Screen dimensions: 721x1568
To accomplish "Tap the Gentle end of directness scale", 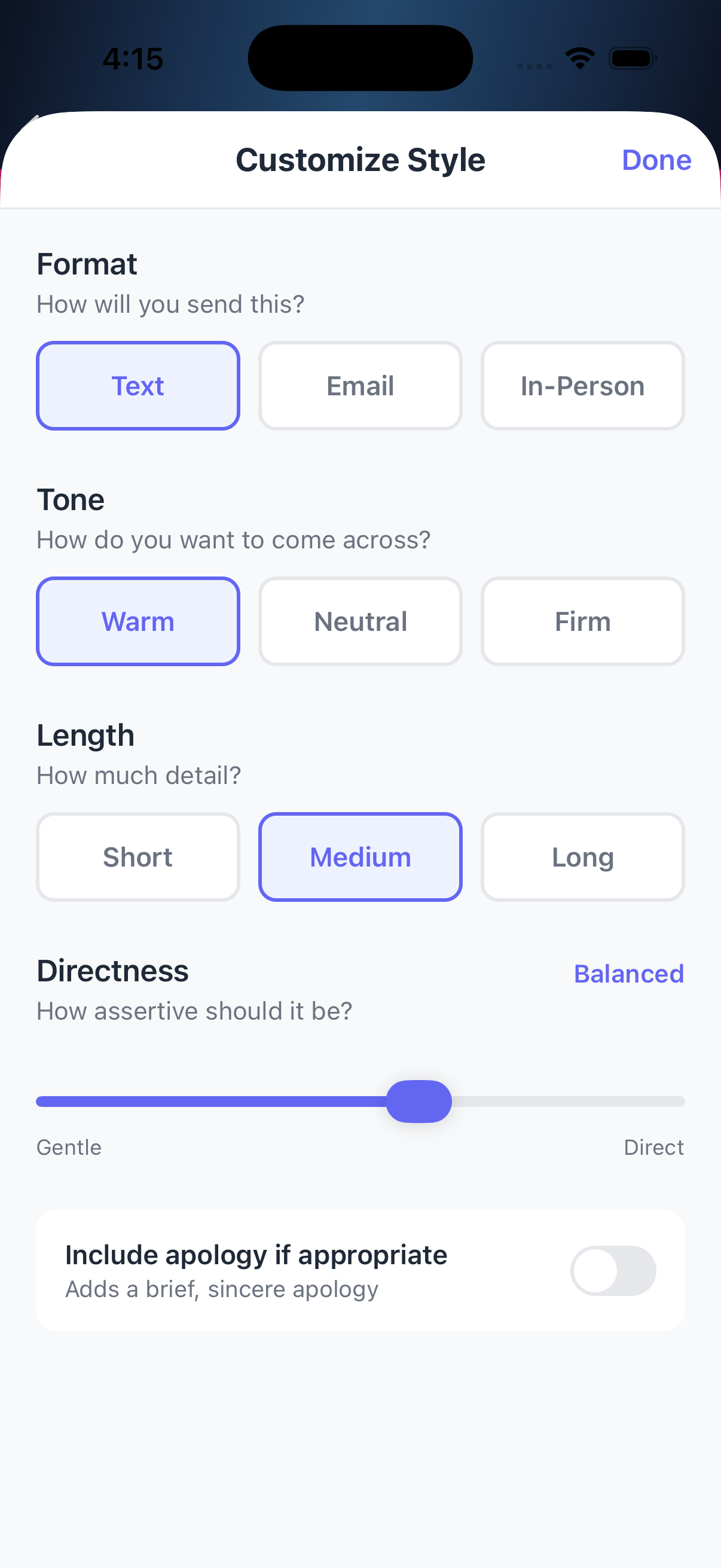I will [x=69, y=1147].
